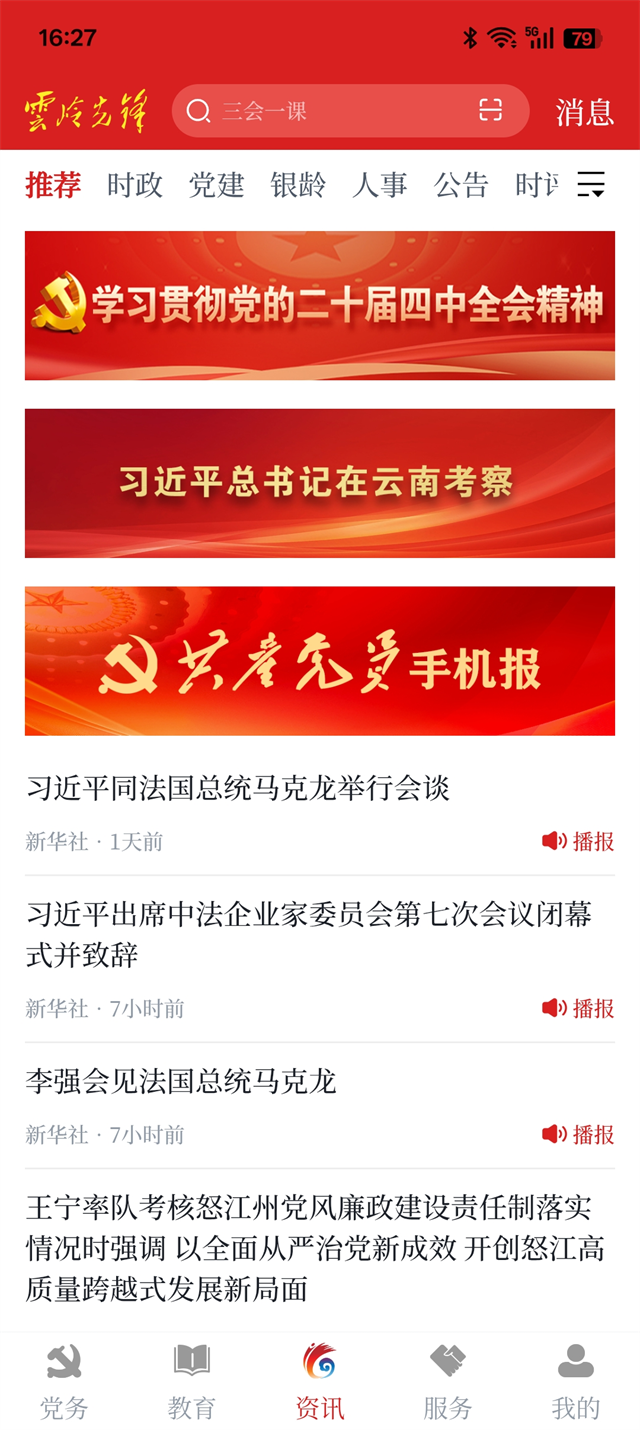Go to the 服务 bottom tab

pos(447,1382)
